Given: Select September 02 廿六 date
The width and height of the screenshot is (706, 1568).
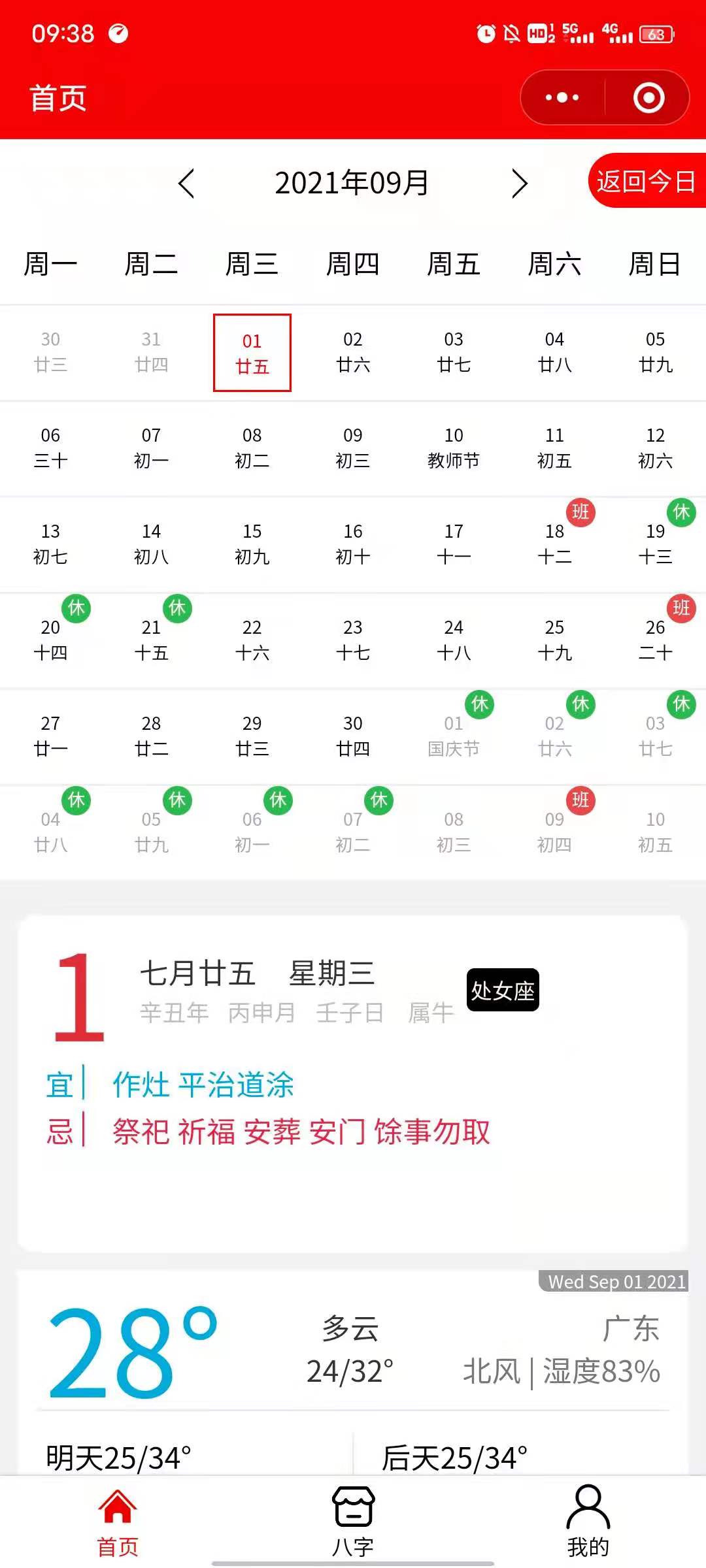Looking at the screenshot, I should (353, 352).
